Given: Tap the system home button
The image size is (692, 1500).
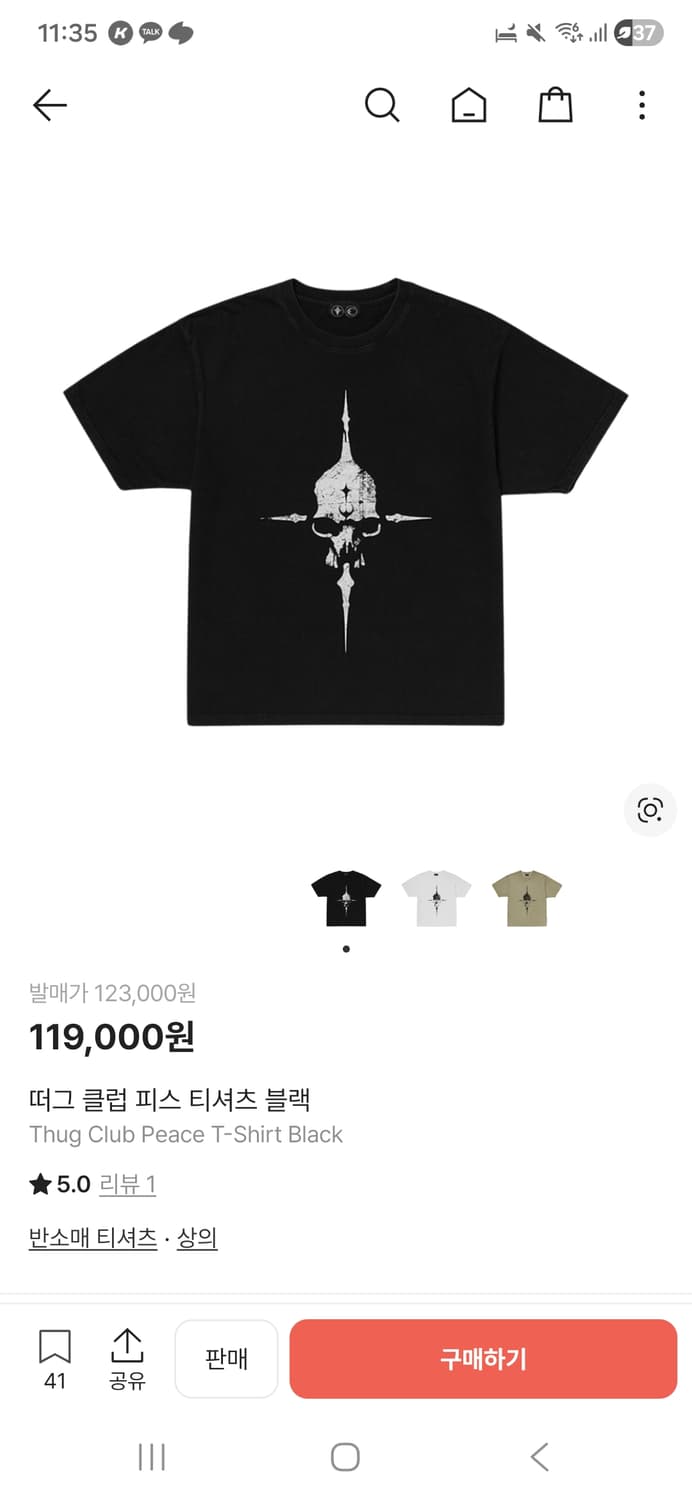Looking at the screenshot, I should point(345,1457).
